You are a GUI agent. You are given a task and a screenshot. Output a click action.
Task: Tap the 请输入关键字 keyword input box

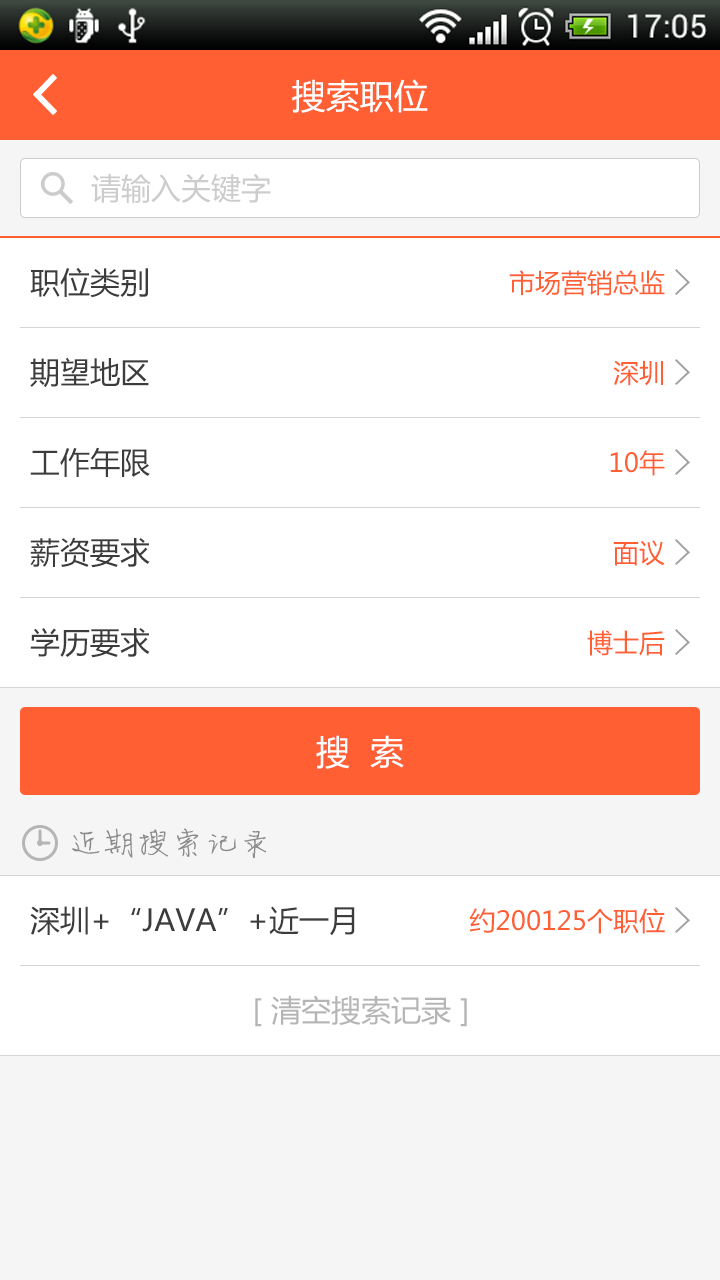360,187
